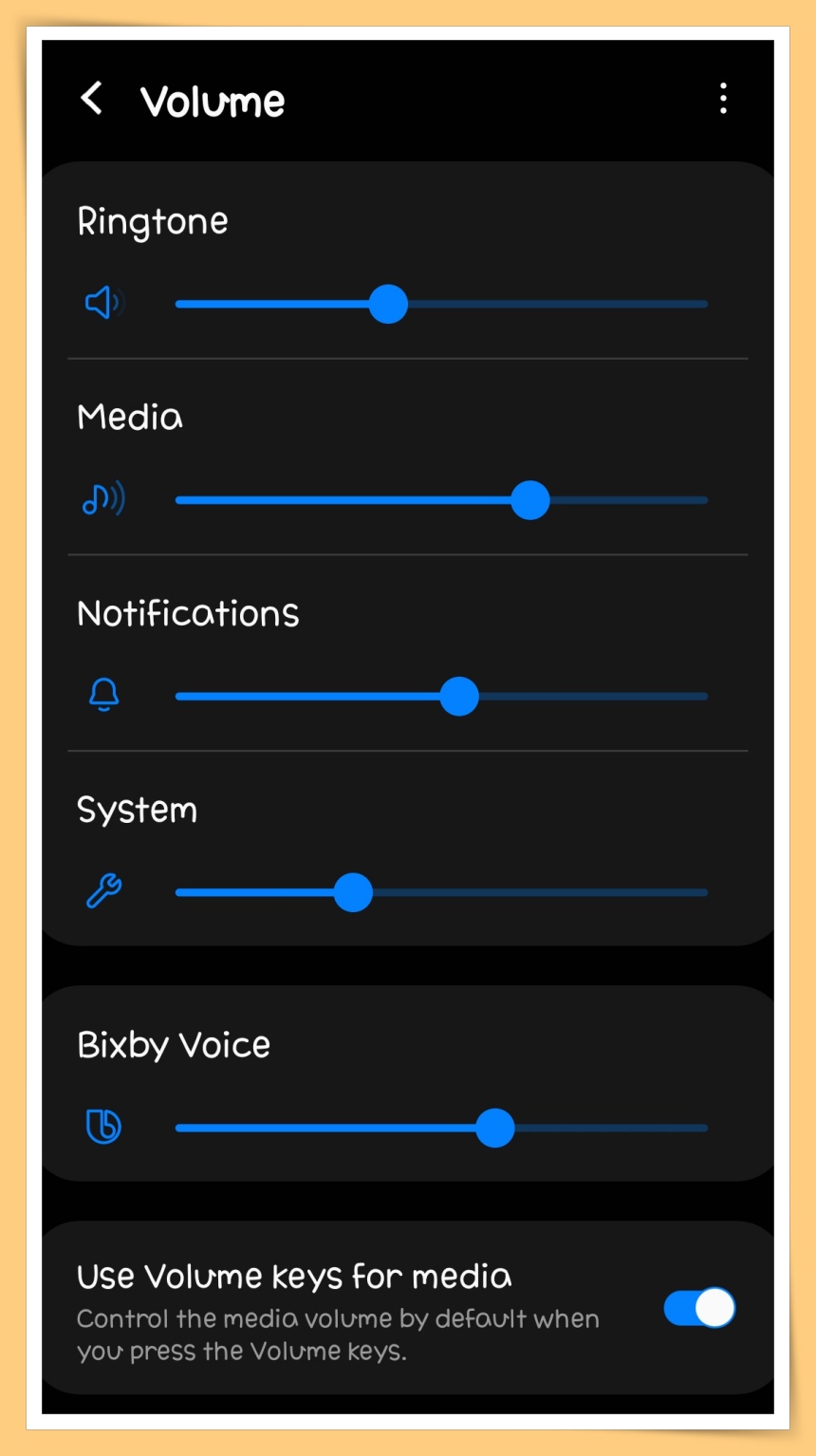Tap the Media volume slider

(441, 500)
